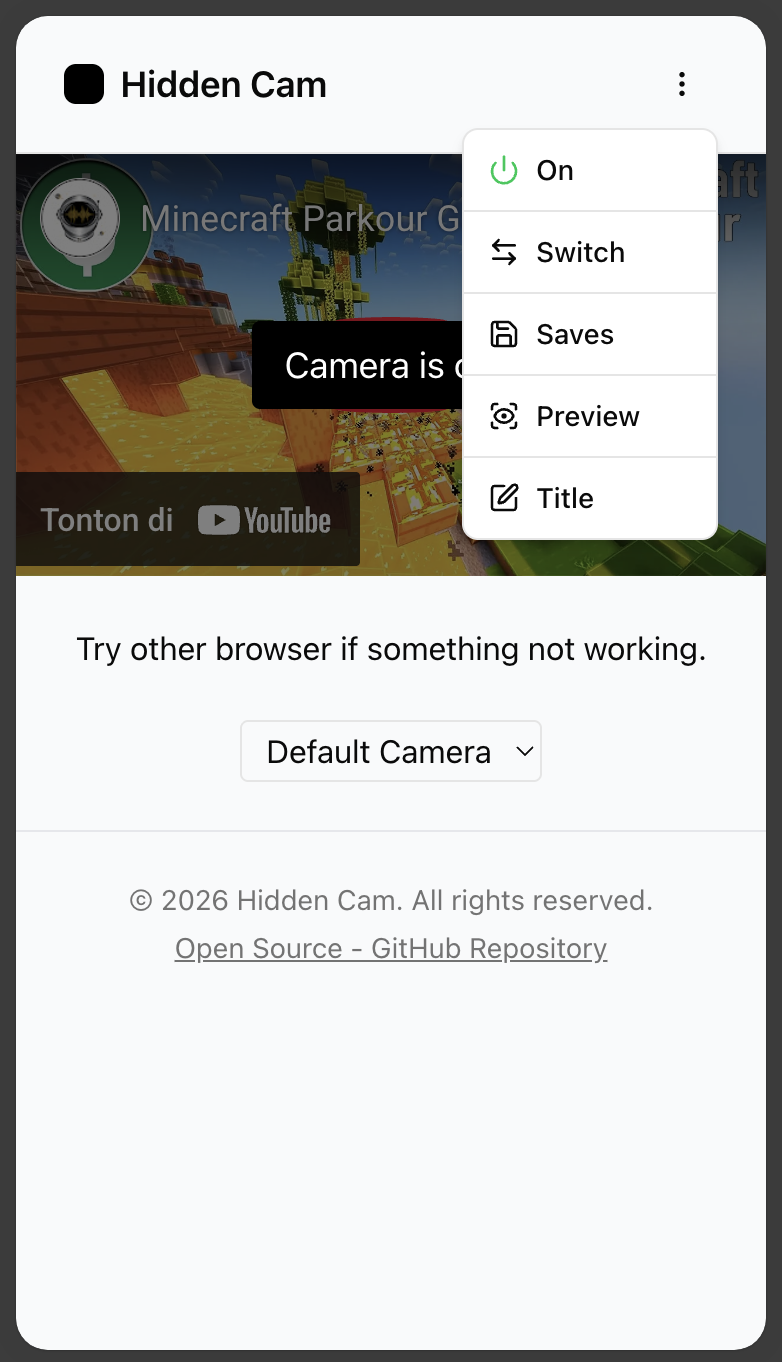Open the Saves menu item

[x=589, y=334]
